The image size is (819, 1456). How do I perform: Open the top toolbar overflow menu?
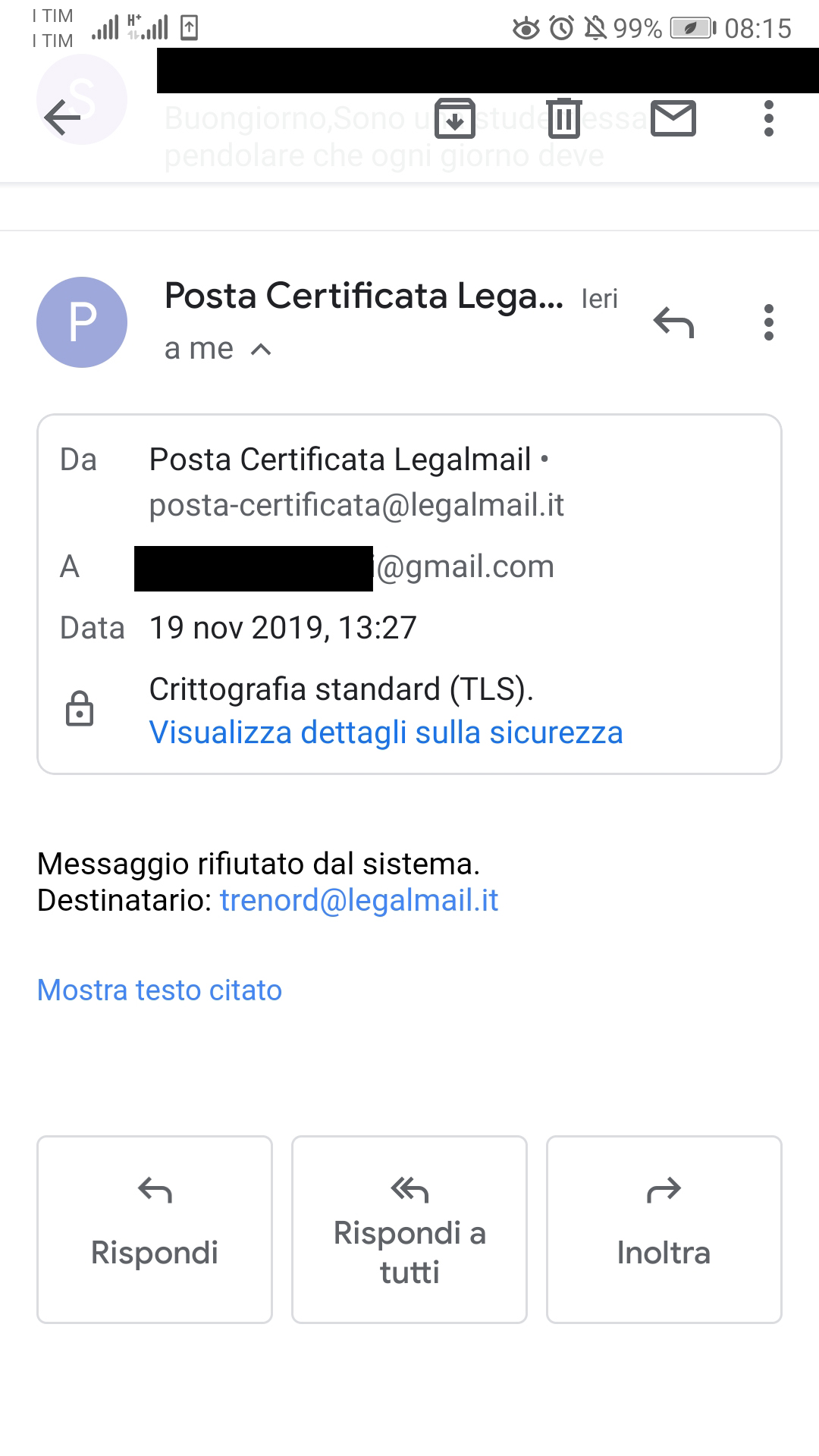click(769, 118)
